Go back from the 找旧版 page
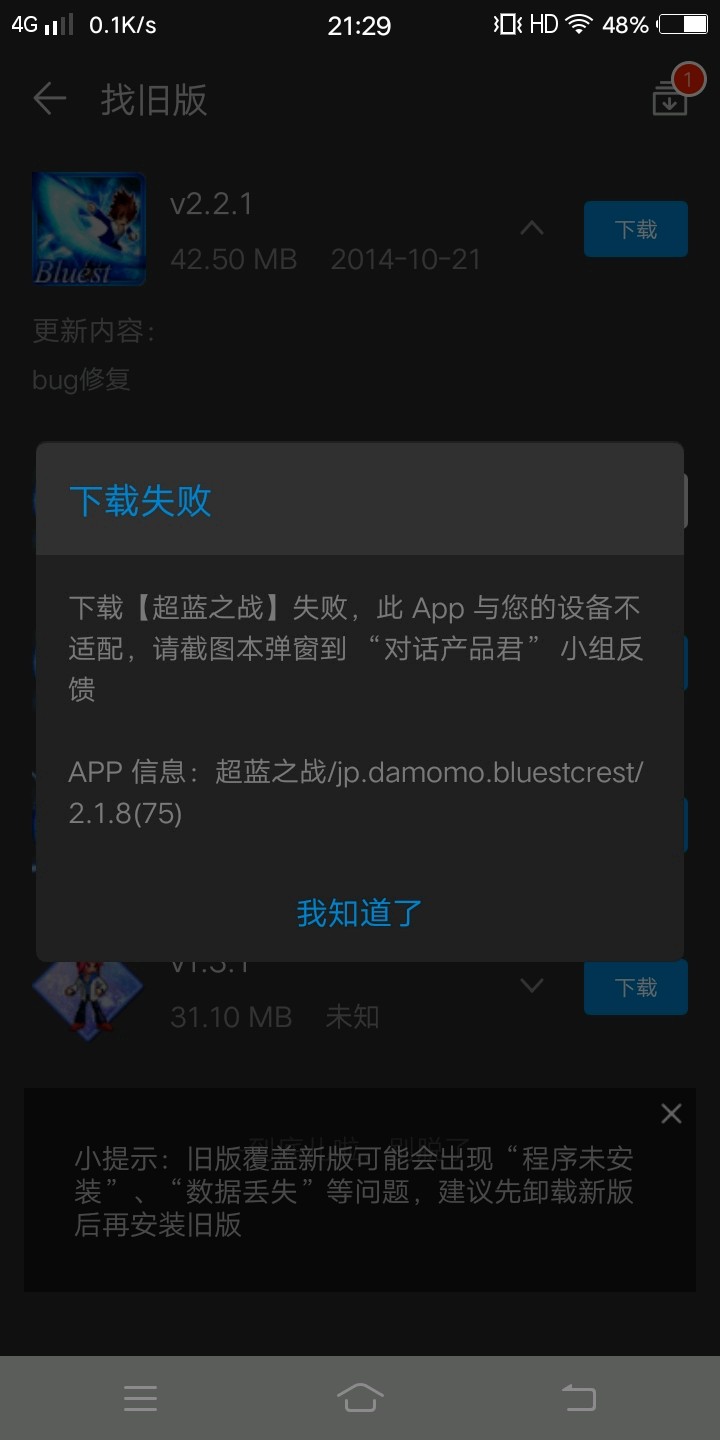Viewport: 720px width, 1440px height. pyautogui.click(x=49, y=99)
